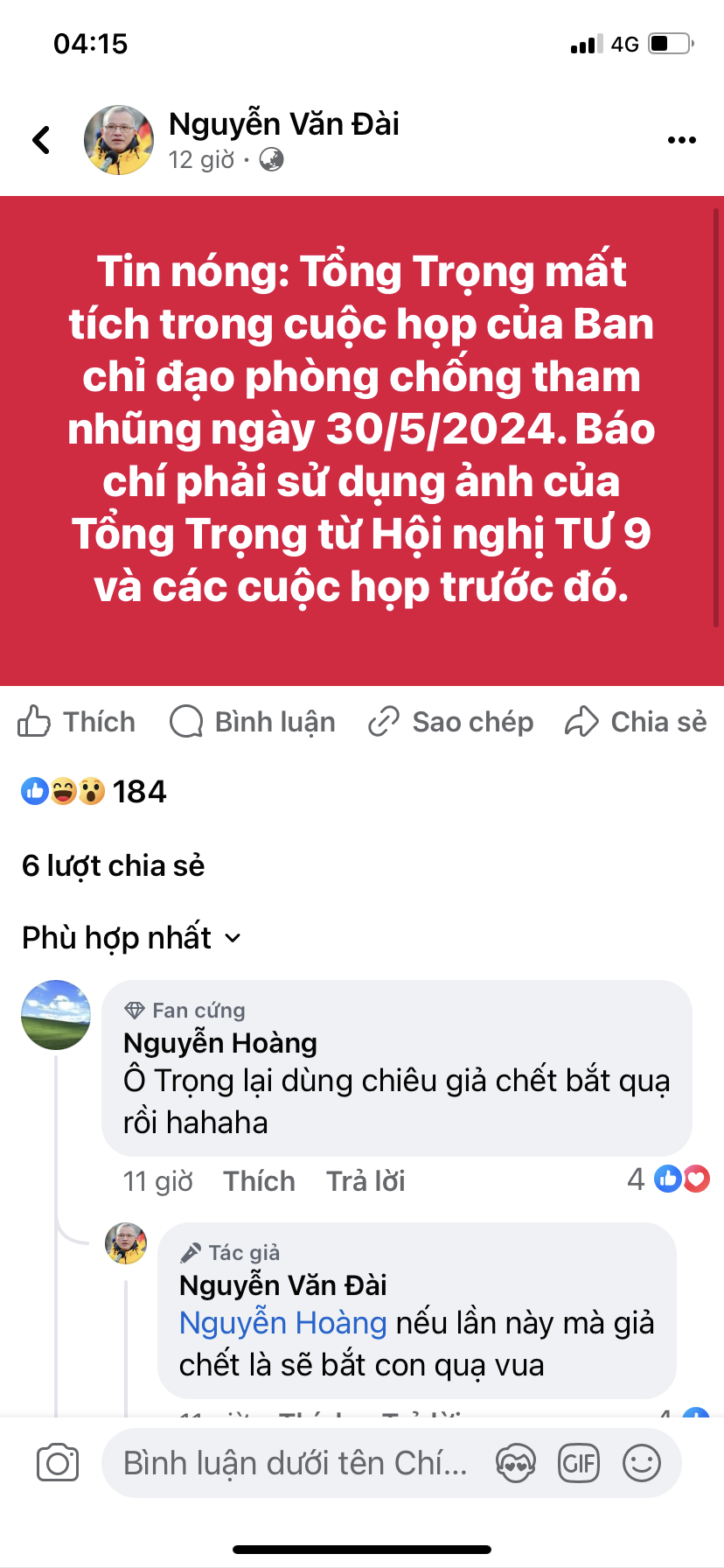The width and height of the screenshot is (724, 1568).
Task: Like Nguyễn Hoàng's comment via Thích
Action: [259, 1181]
